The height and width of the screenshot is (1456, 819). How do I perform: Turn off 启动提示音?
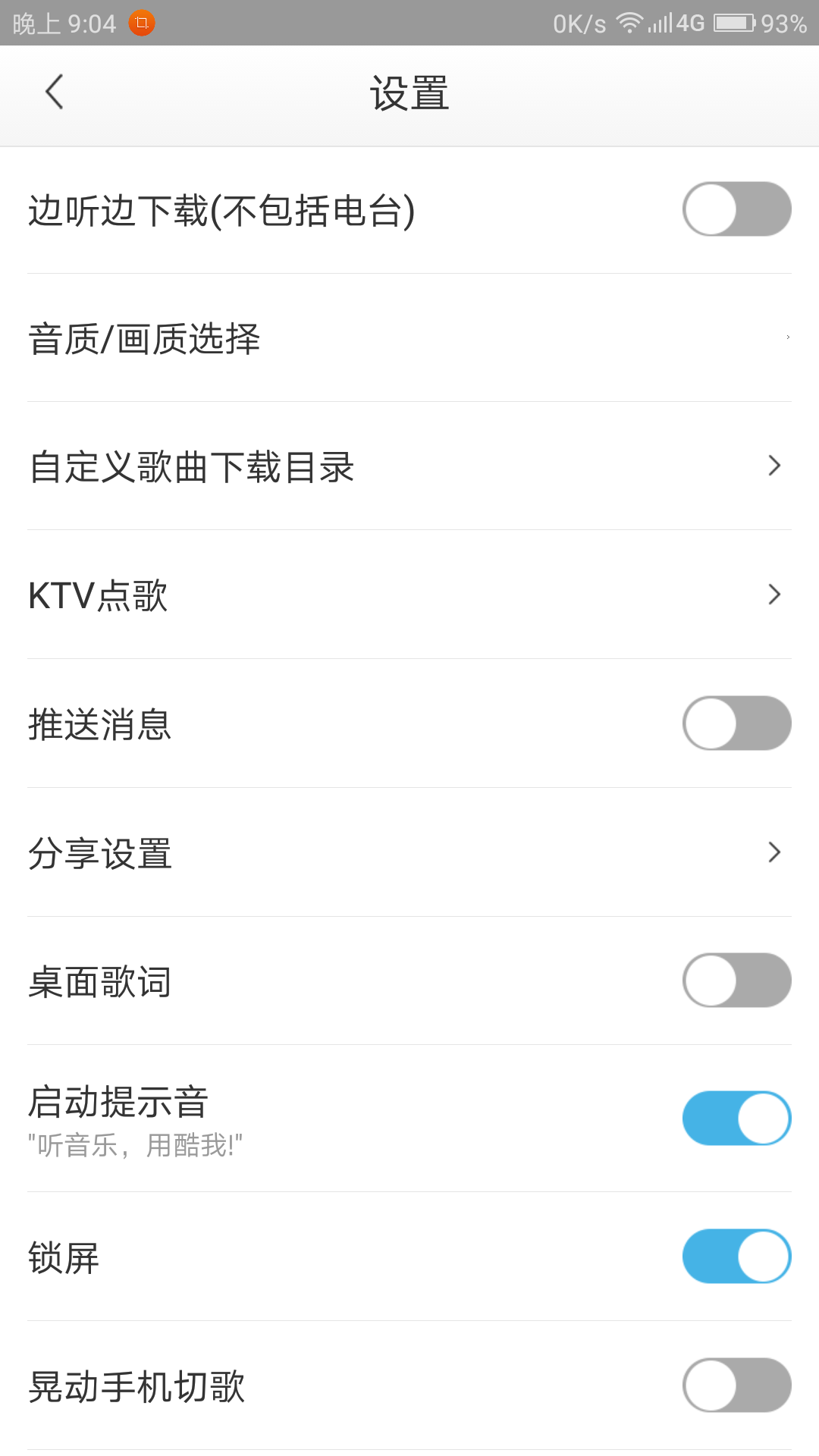coord(737,1118)
